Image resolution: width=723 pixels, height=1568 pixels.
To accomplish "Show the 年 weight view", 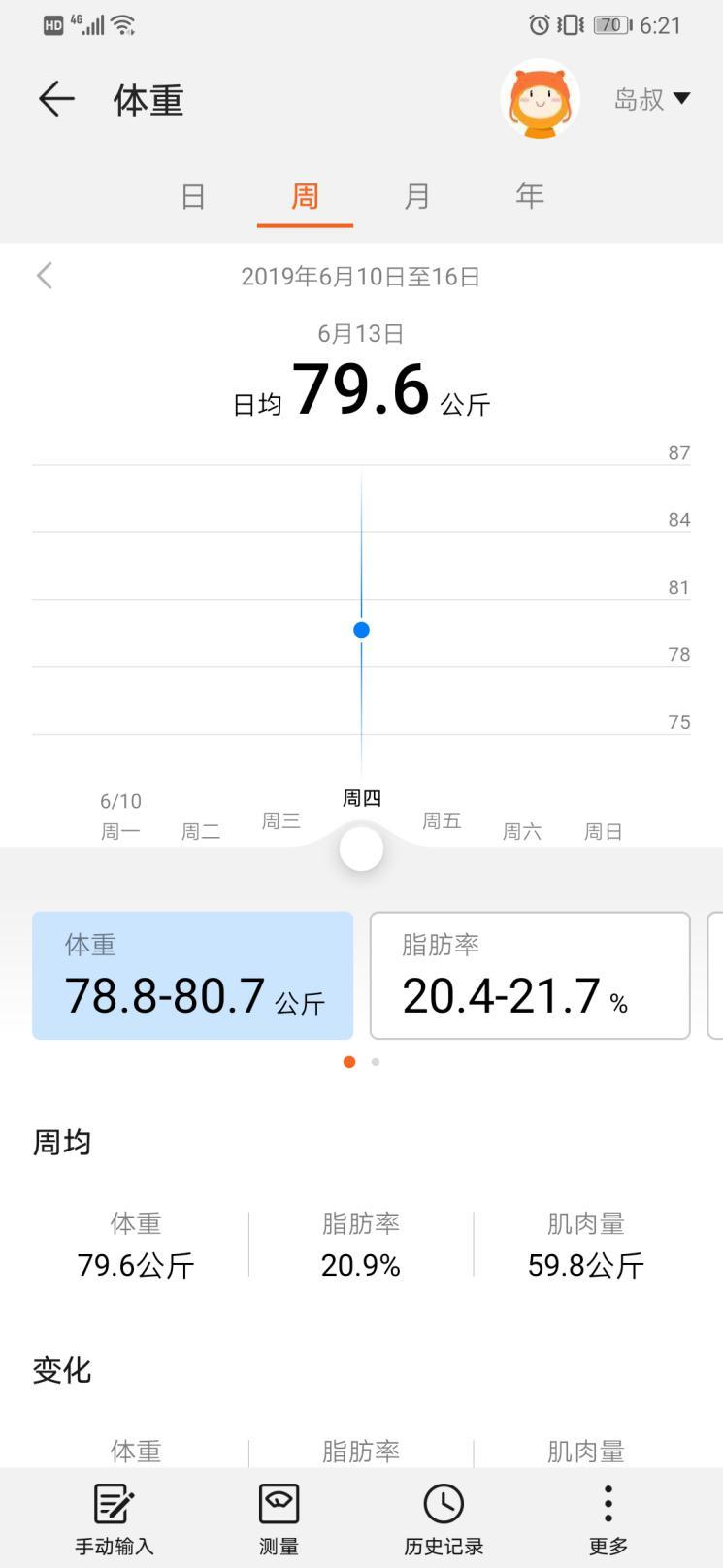I will (529, 196).
